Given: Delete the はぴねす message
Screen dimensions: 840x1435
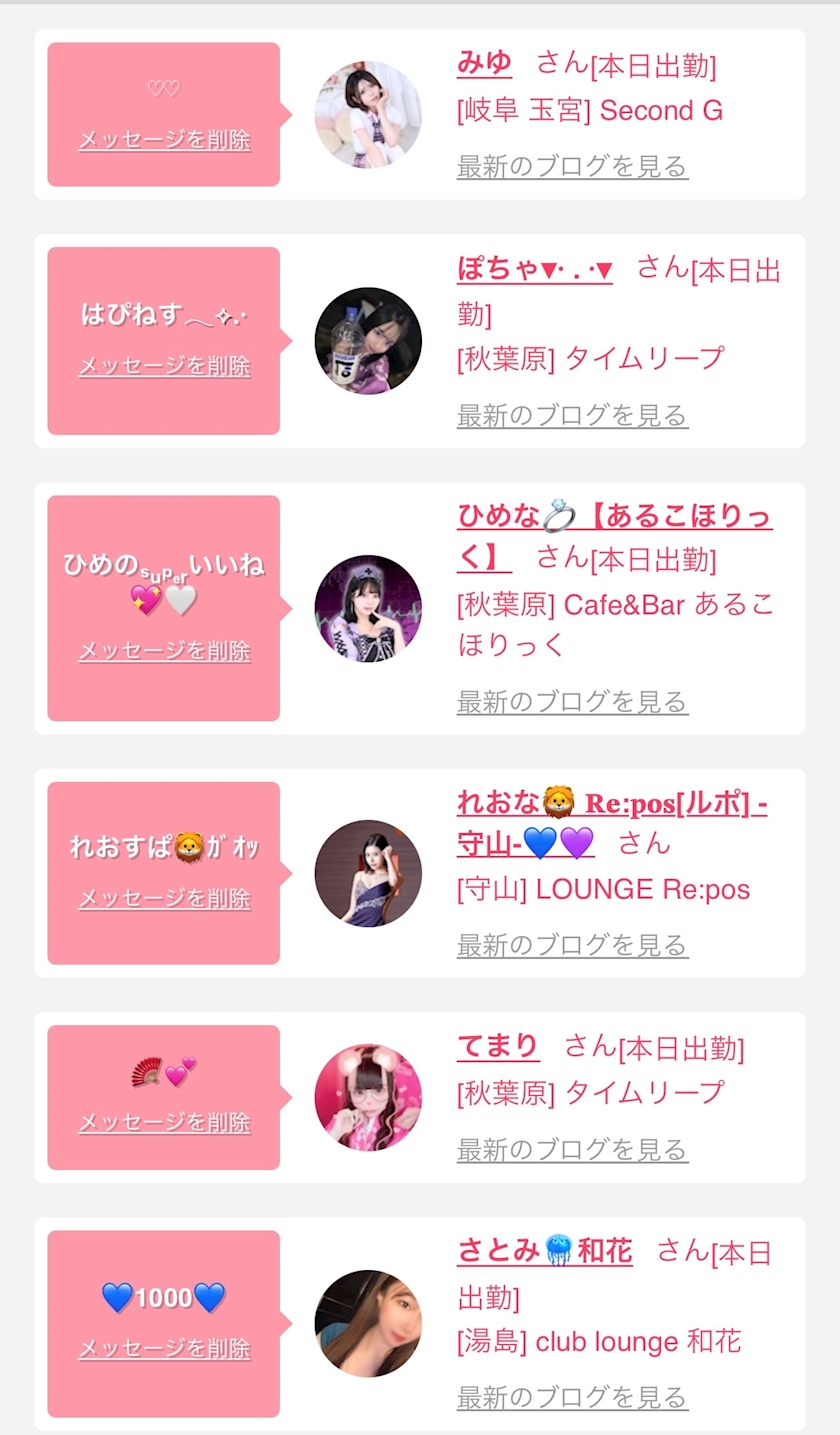Looking at the screenshot, I should tap(164, 365).
